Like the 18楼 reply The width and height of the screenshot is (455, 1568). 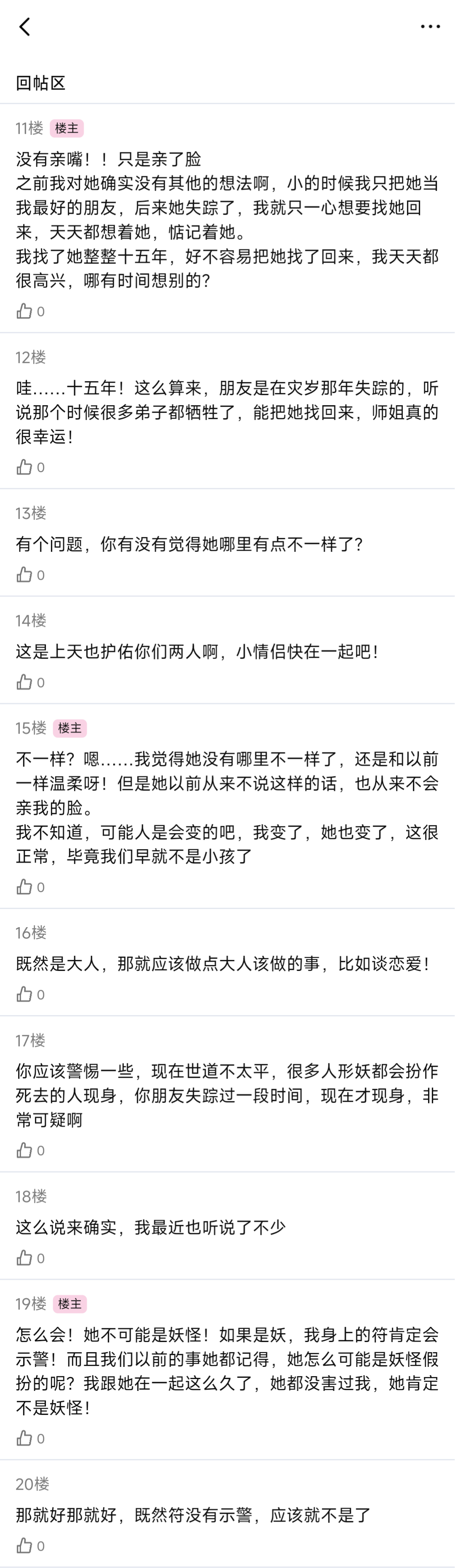(x=24, y=1258)
